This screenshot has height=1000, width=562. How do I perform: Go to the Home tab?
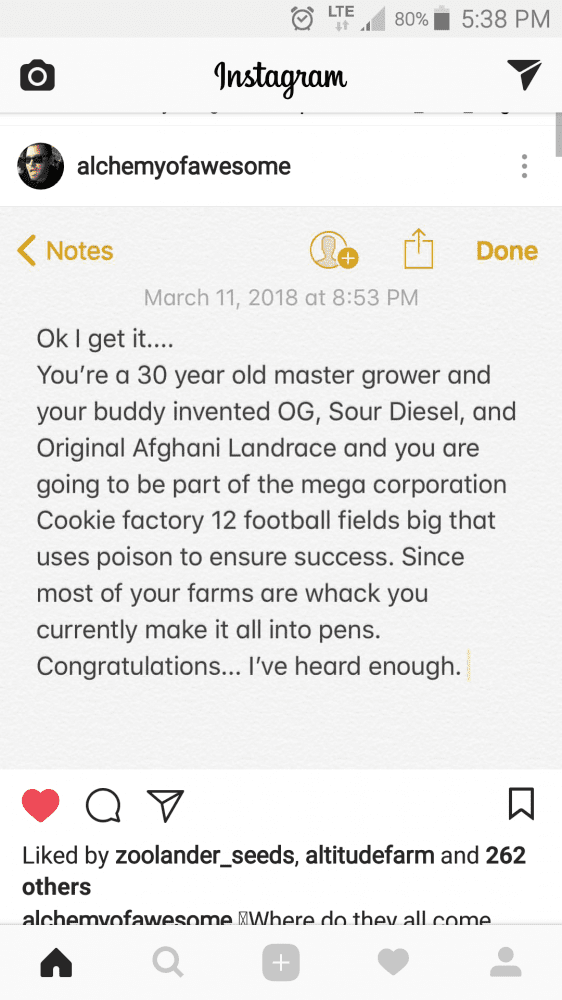56,962
